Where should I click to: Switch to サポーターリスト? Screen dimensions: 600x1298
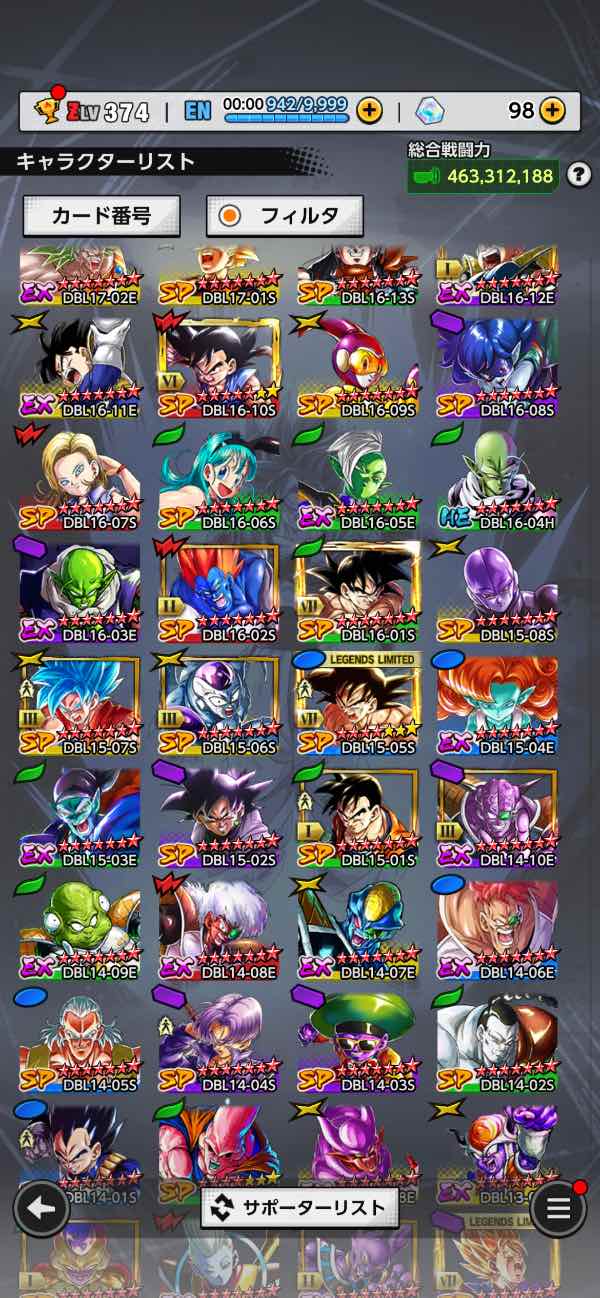300,1208
